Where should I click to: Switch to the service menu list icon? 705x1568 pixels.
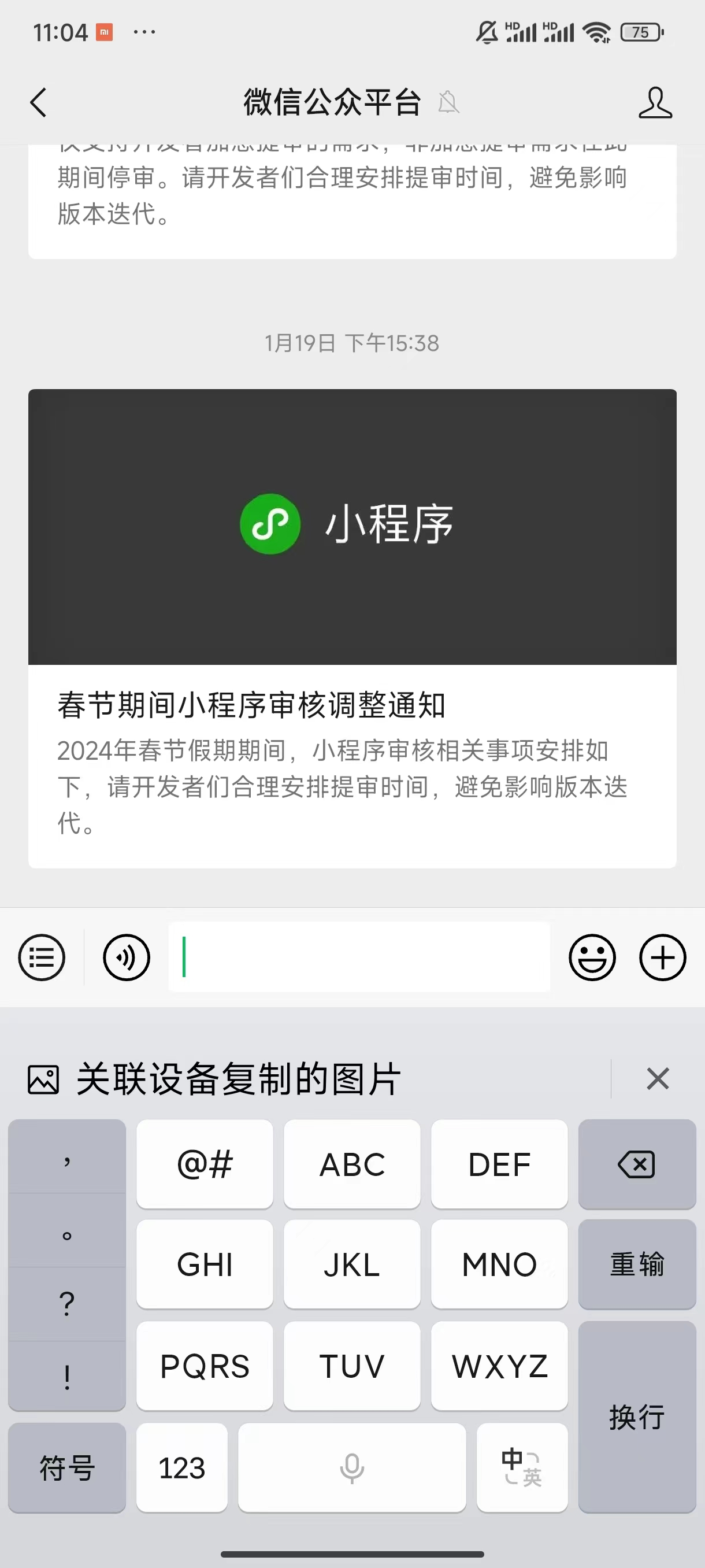[x=42, y=957]
